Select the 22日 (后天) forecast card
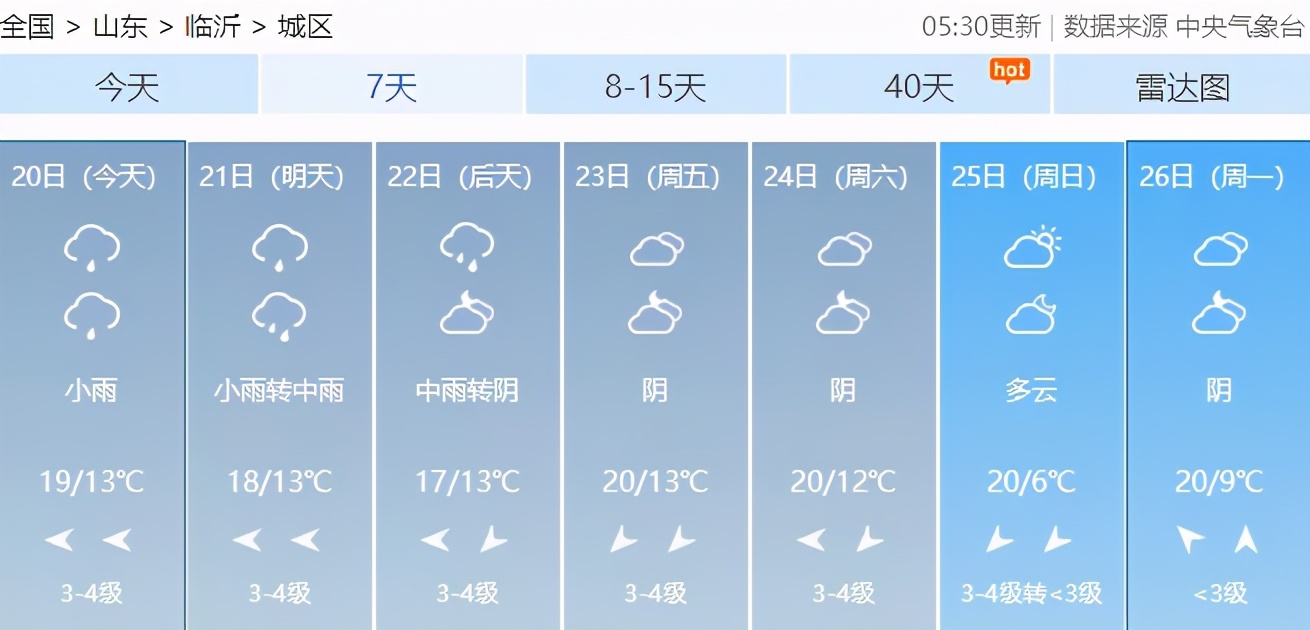The height and width of the screenshot is (630, 1310). pos(467,385)
